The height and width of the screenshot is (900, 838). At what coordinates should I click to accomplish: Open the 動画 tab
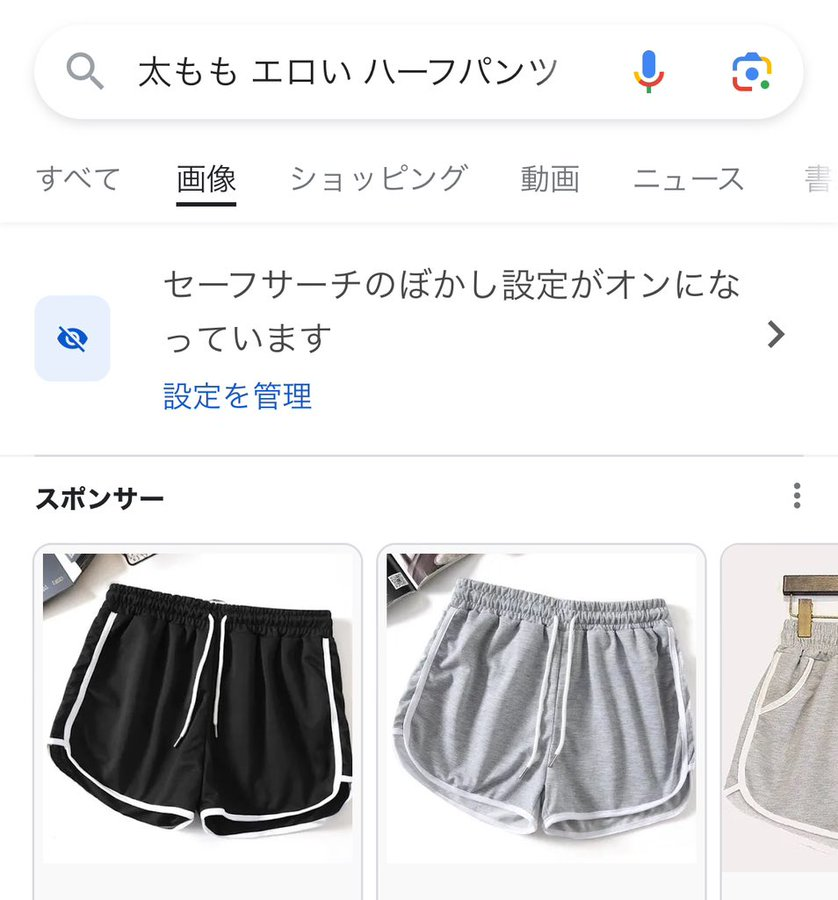(549, 179)
